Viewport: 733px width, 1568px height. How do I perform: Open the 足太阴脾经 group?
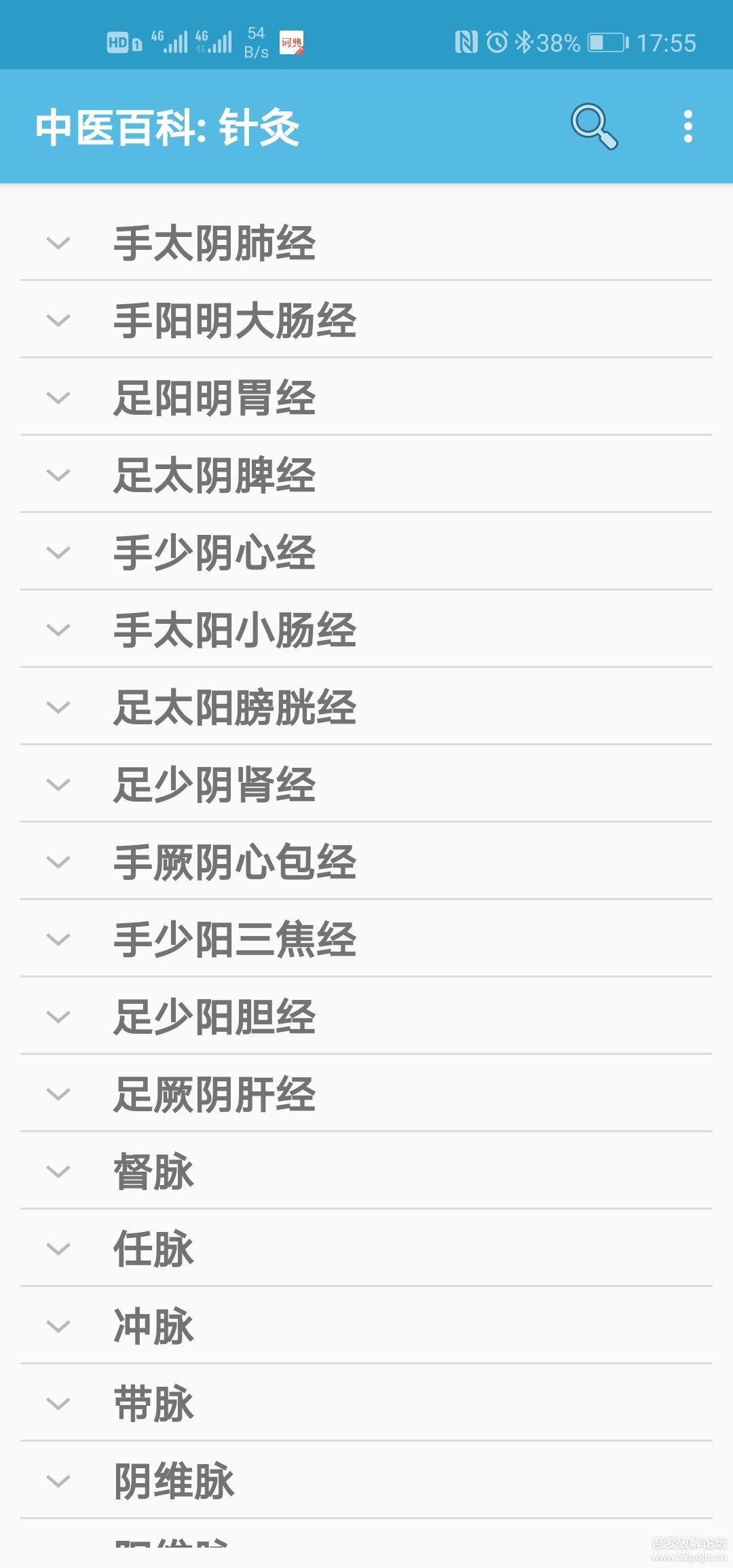pos(214,475)
